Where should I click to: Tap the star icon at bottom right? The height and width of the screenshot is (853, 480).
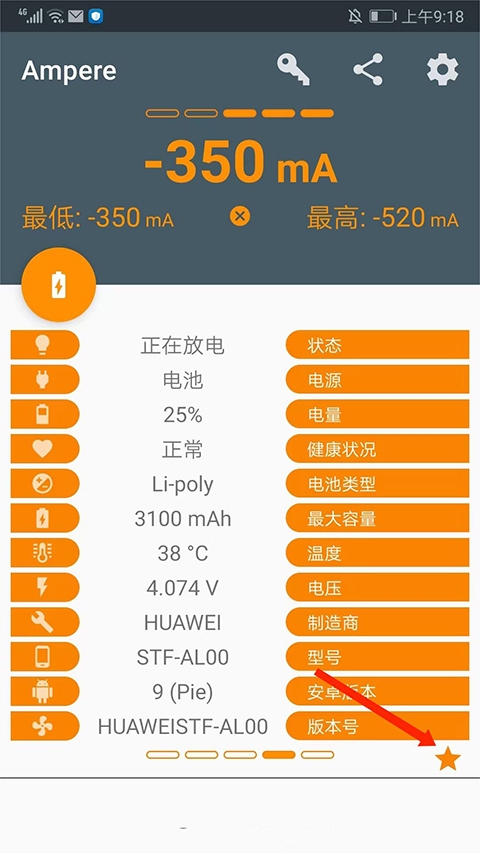448,758
